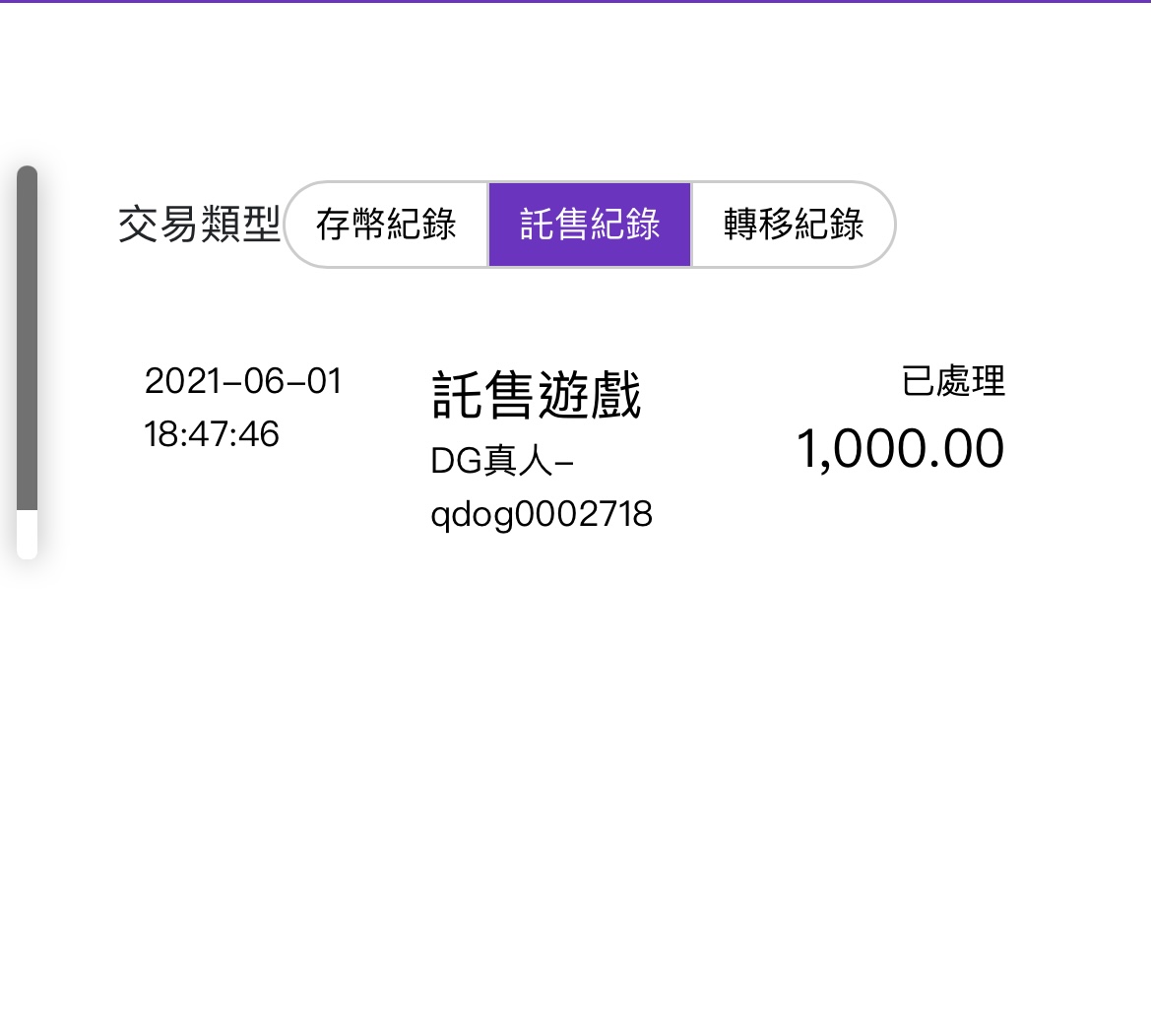Switch to the 存幣紀錄 tab
1151x1036 pixels.
click(x=386, y=225)
